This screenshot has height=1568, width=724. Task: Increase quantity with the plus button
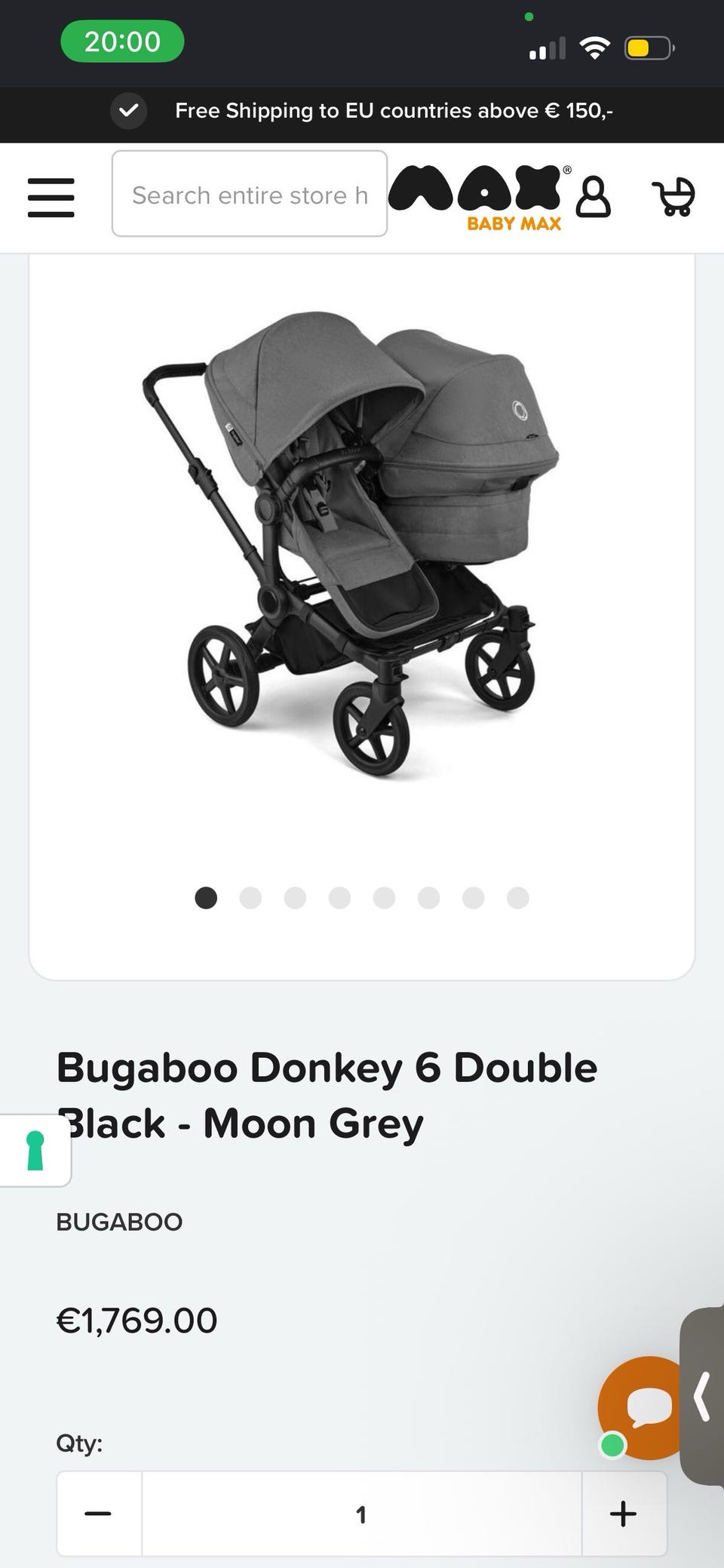pos(624,1514)
